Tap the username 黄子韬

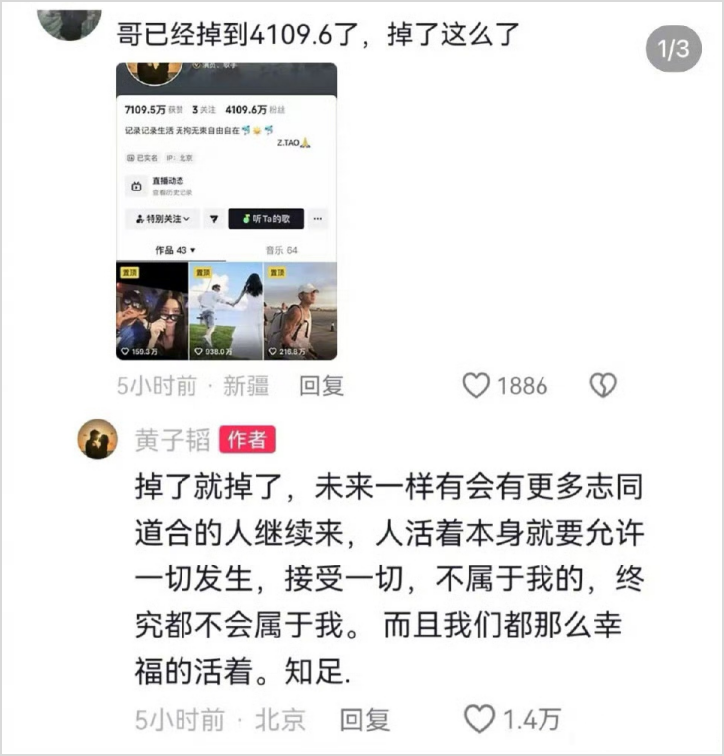tap(170, 440)
